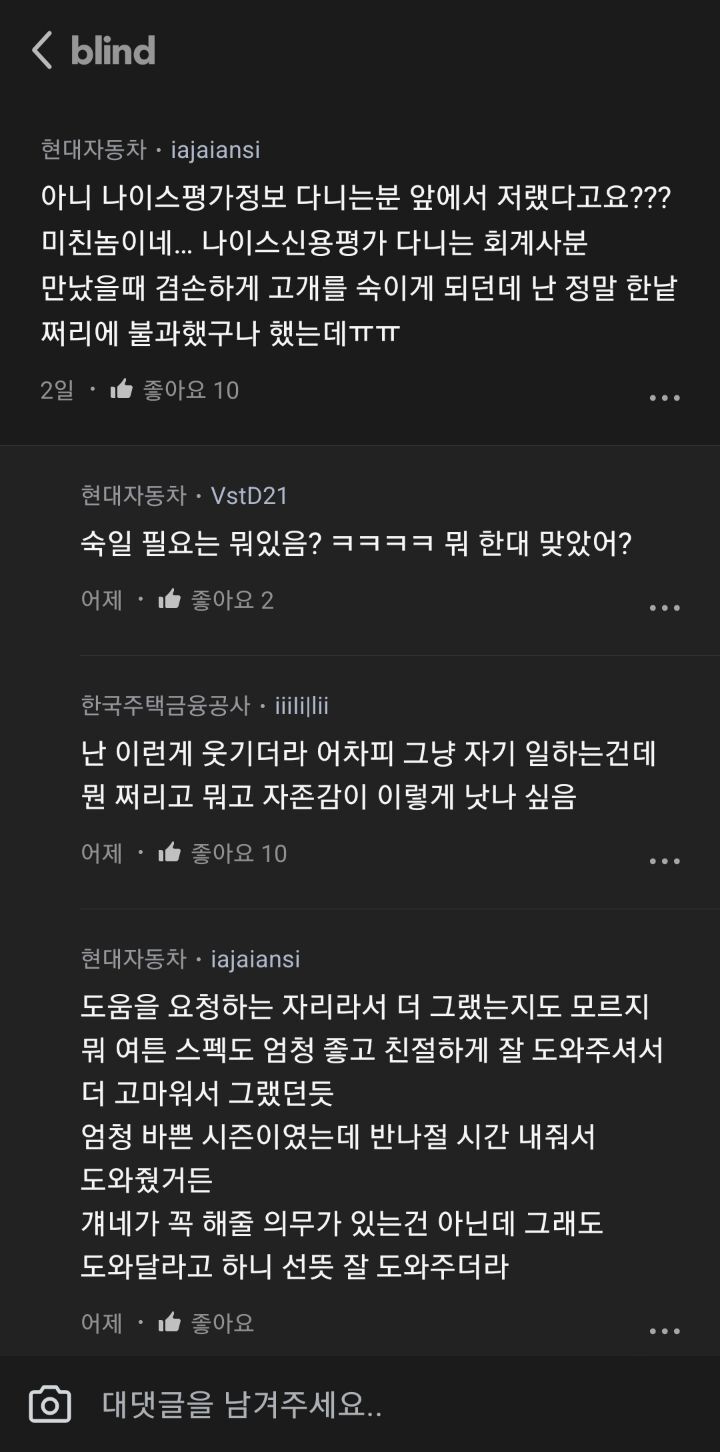
Task: Like VstD21's reply
Action: click(169, 600)
